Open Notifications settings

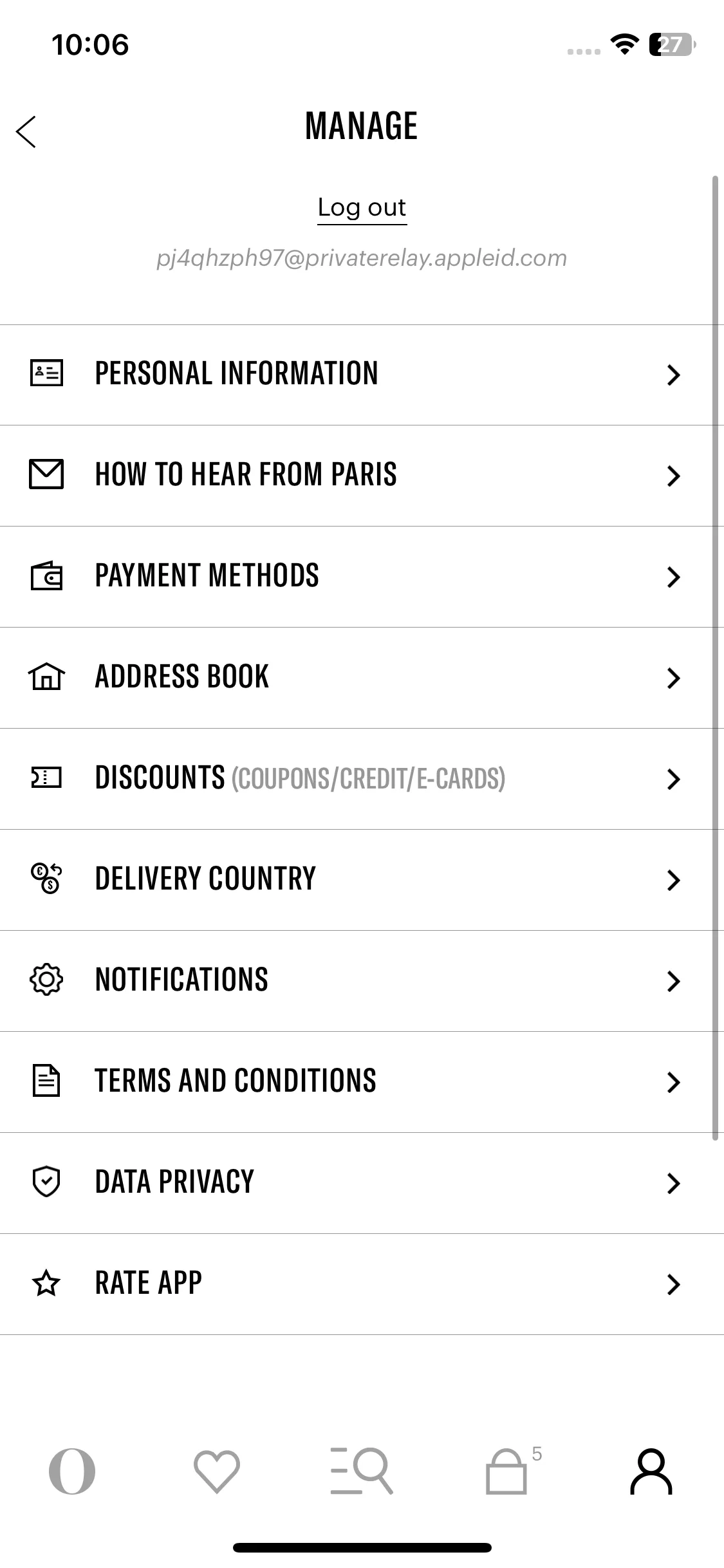point(362,980)
